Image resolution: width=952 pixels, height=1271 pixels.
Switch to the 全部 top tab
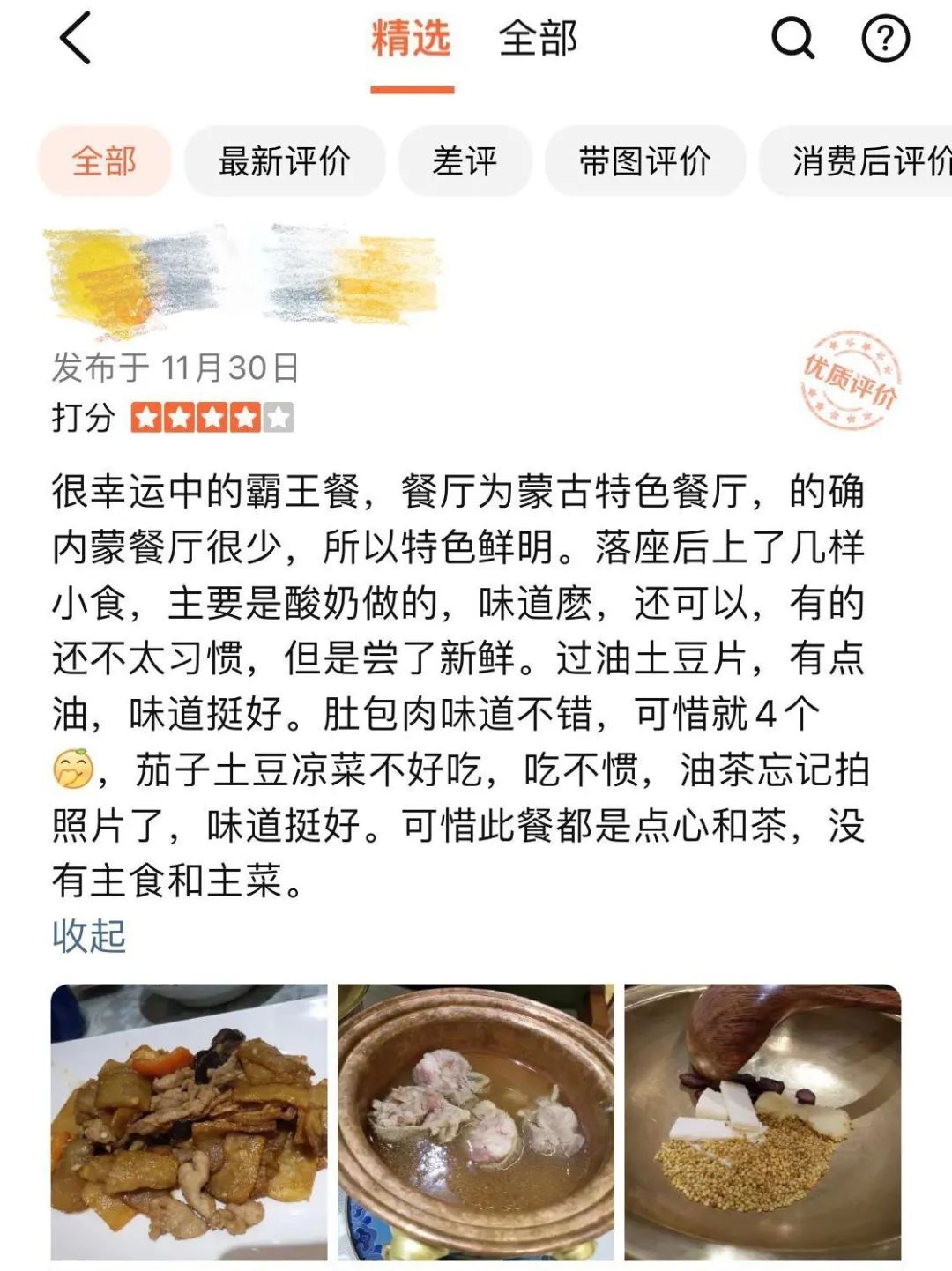(x=538, y=40)
